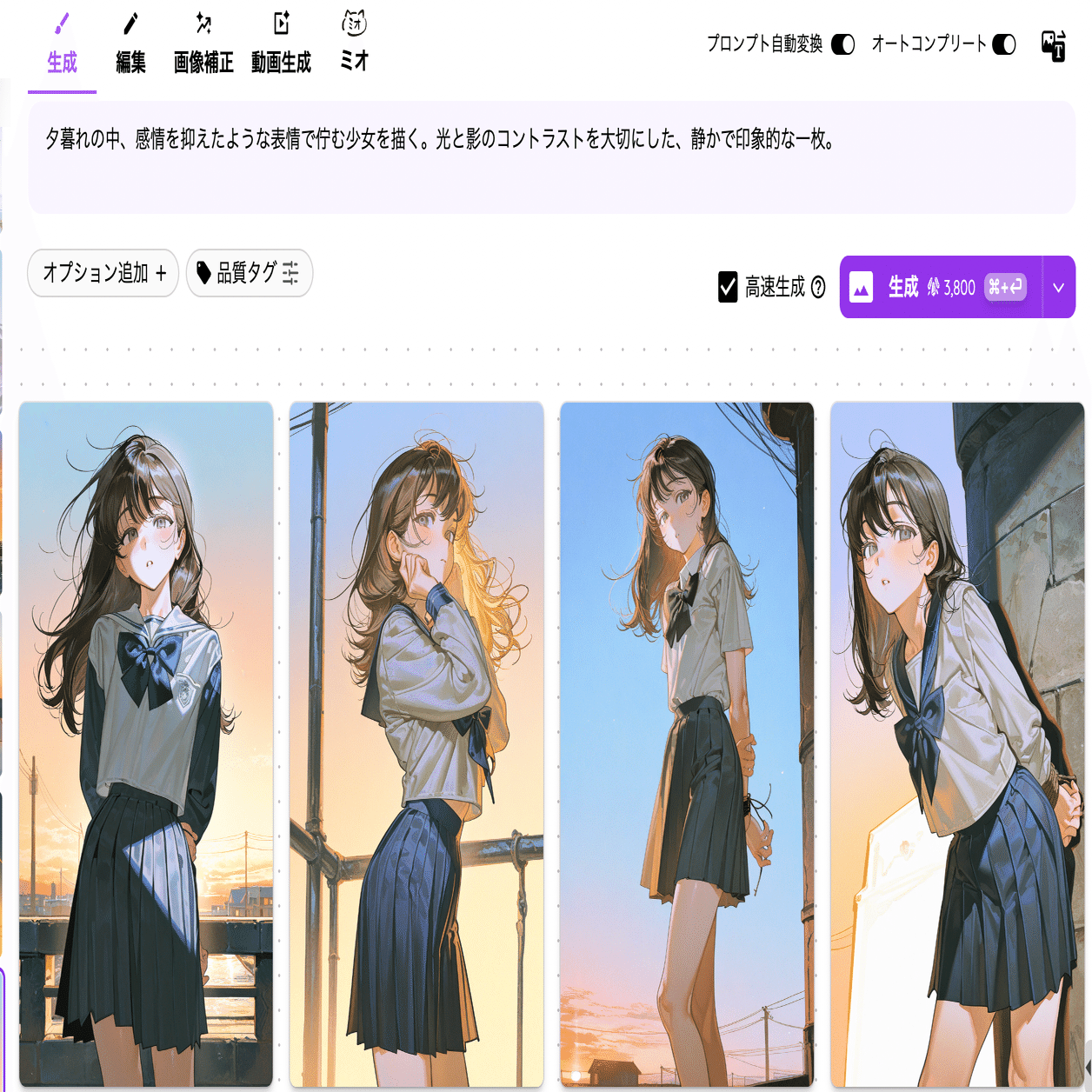Uncheck the 高速生成 checkbox
Screen dimensions: 1092x1092
pos(728,287)
